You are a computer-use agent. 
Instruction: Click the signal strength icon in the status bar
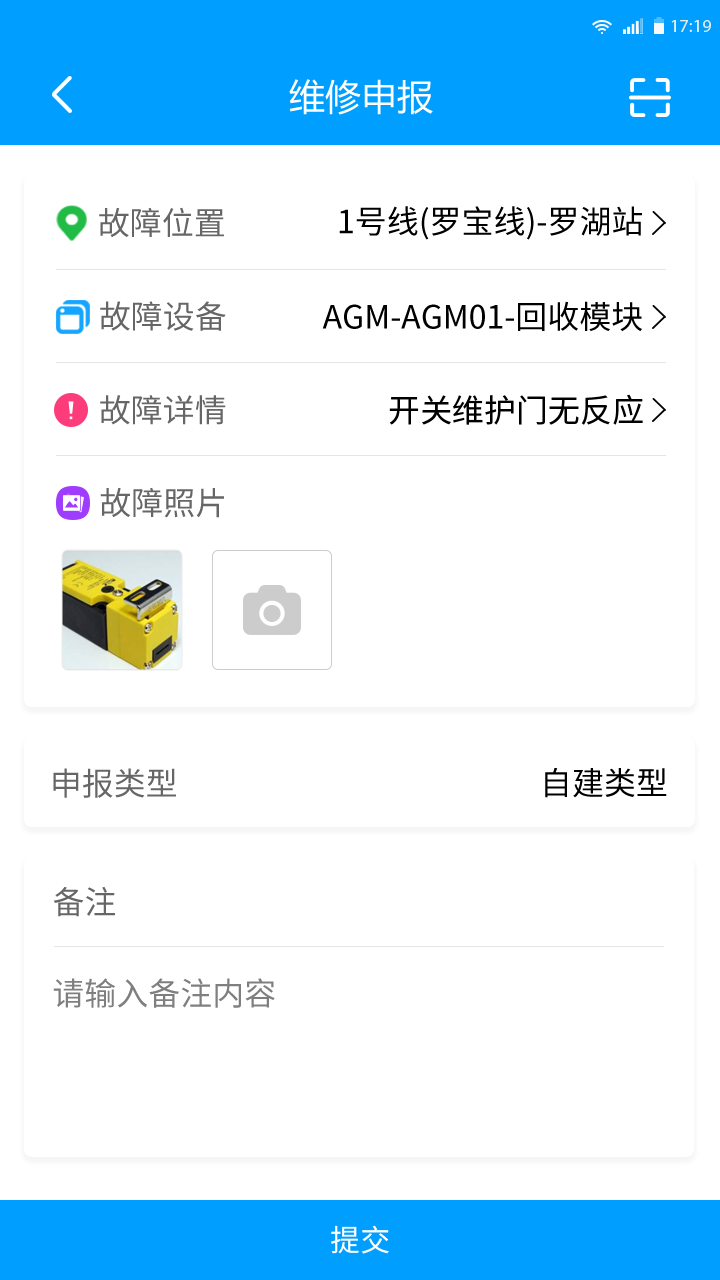[x=632, y=27]
